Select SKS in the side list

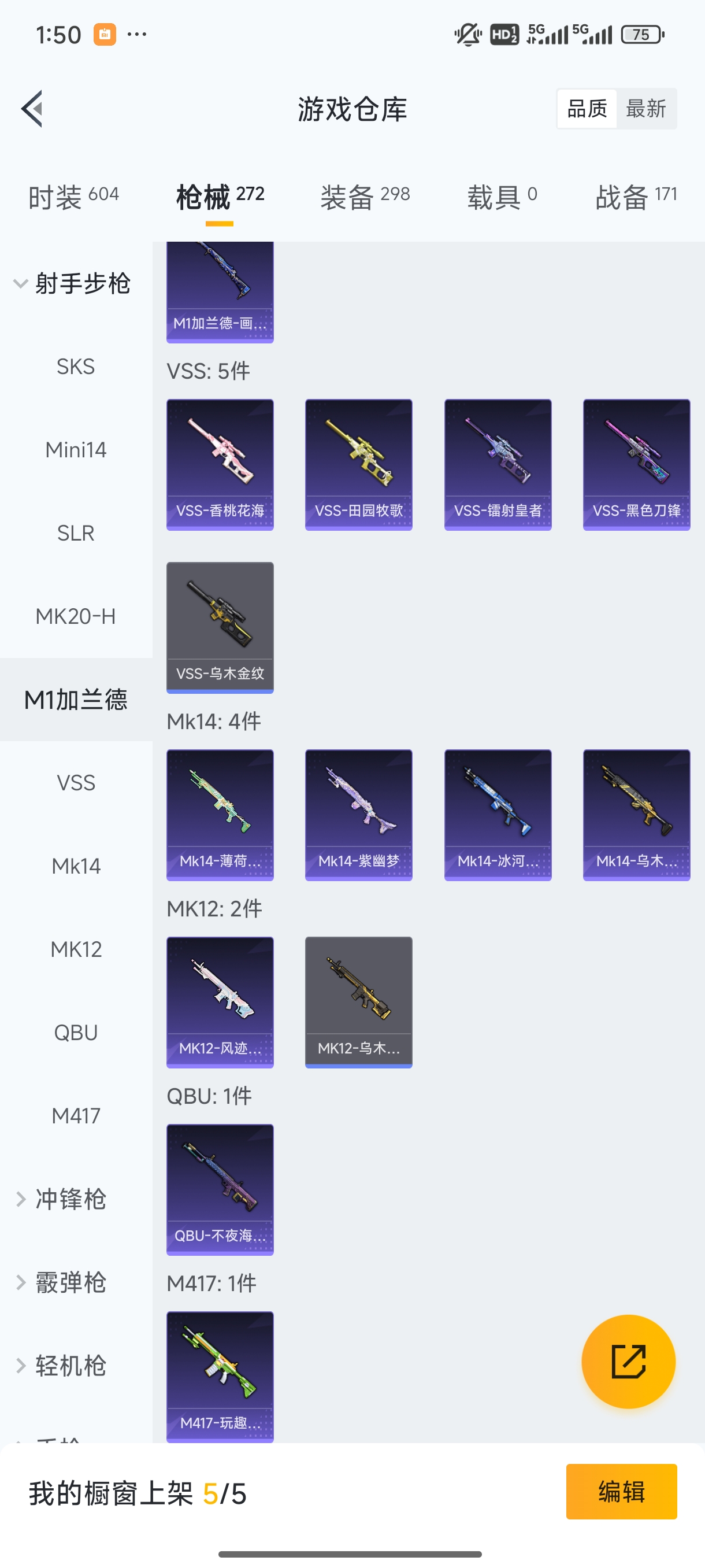pyautogui.click(x=76, y=367)
